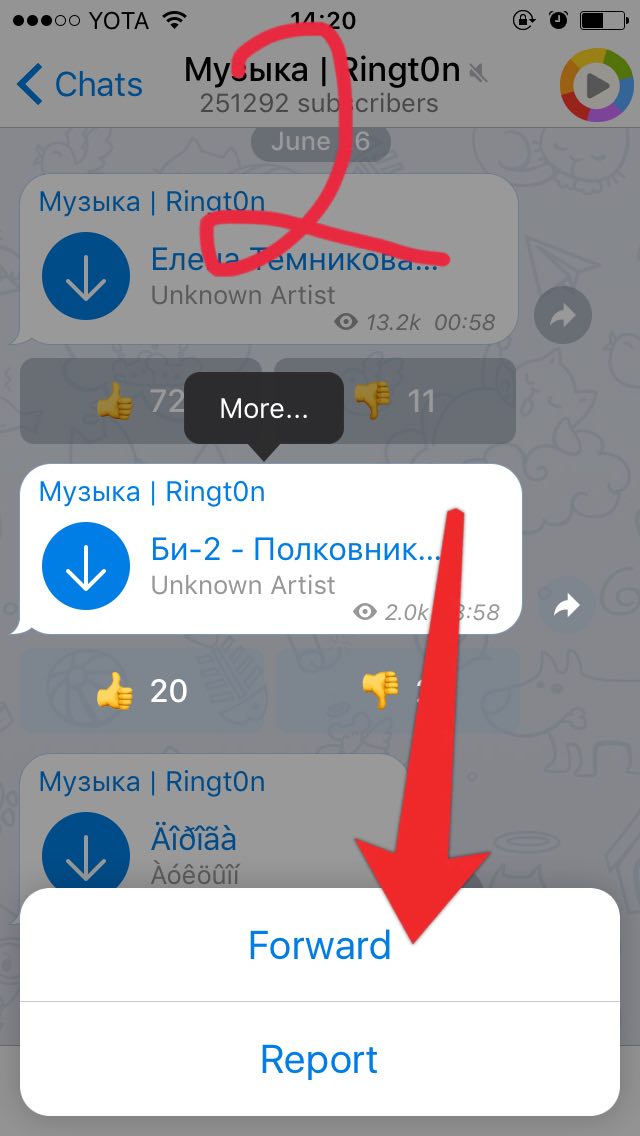
Task: Select Report in the action sheet
Action: coord(319,1059)
